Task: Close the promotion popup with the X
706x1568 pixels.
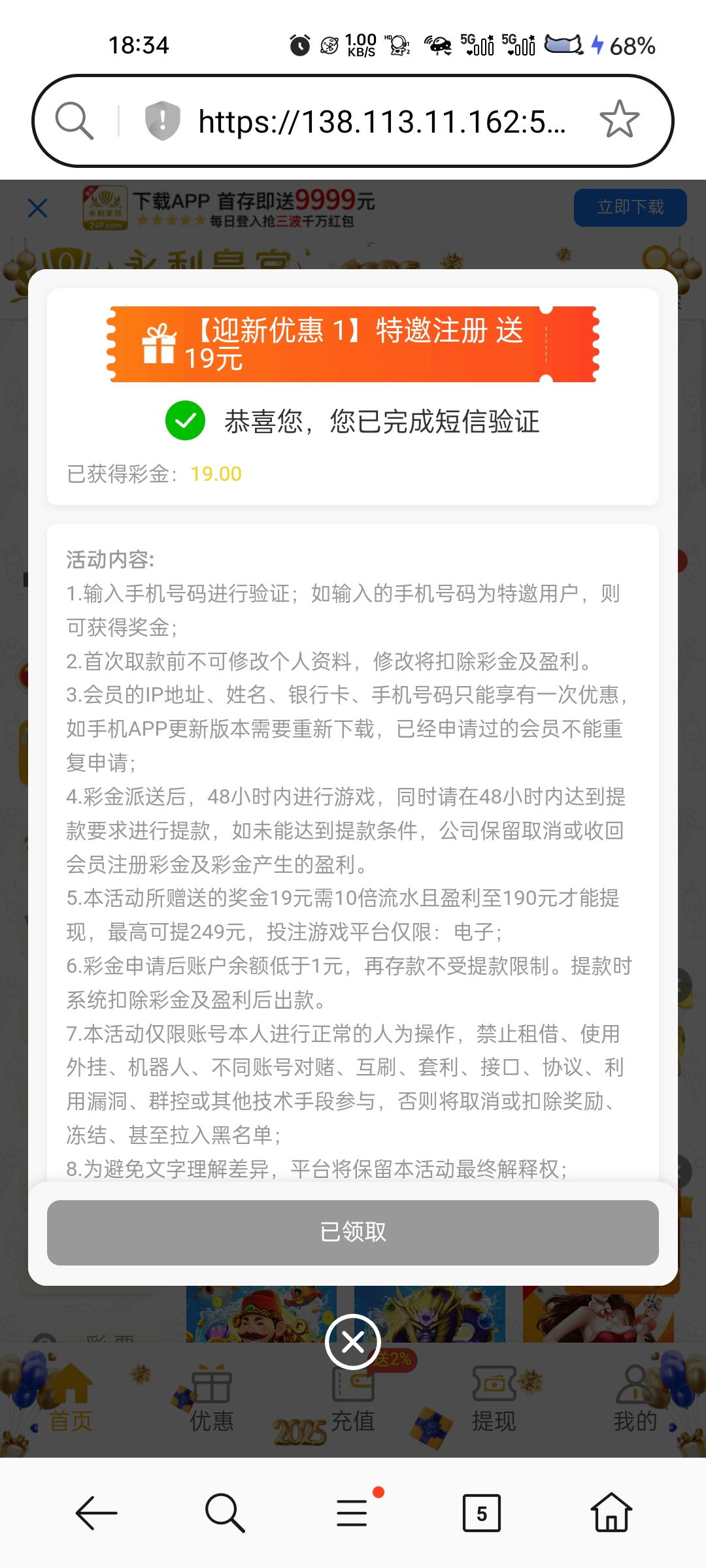Action: coord(353,1342)
